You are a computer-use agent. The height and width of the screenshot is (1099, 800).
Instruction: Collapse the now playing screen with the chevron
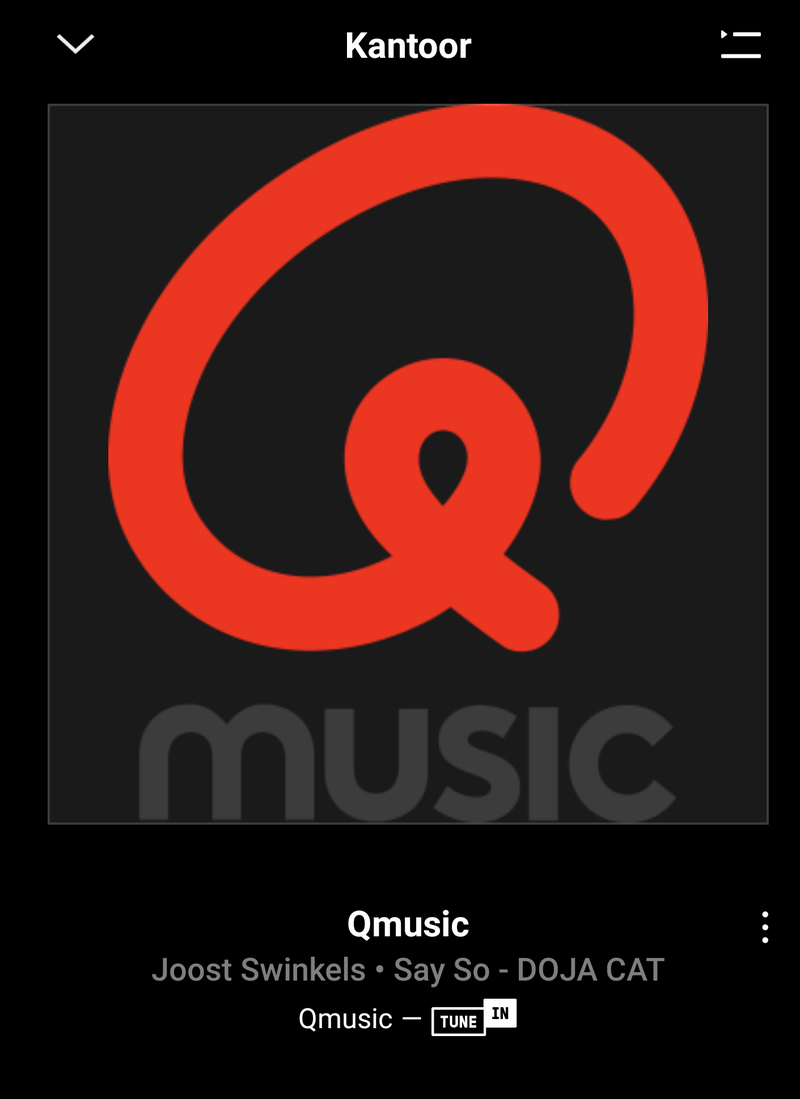(76, 45)
